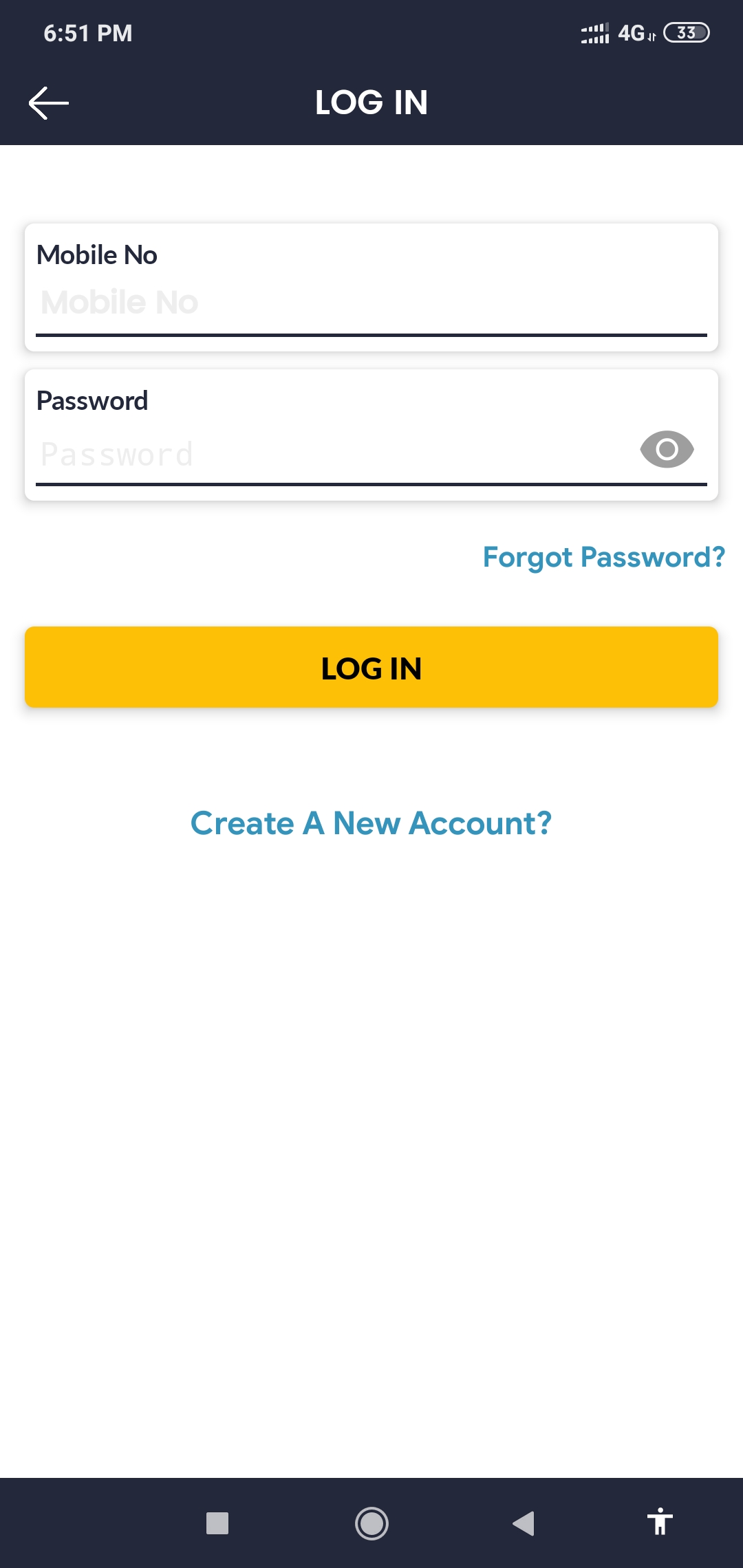Go back using the top-left arrow
The width and height of the screenshot is (743, 1568).
(49, 103)
